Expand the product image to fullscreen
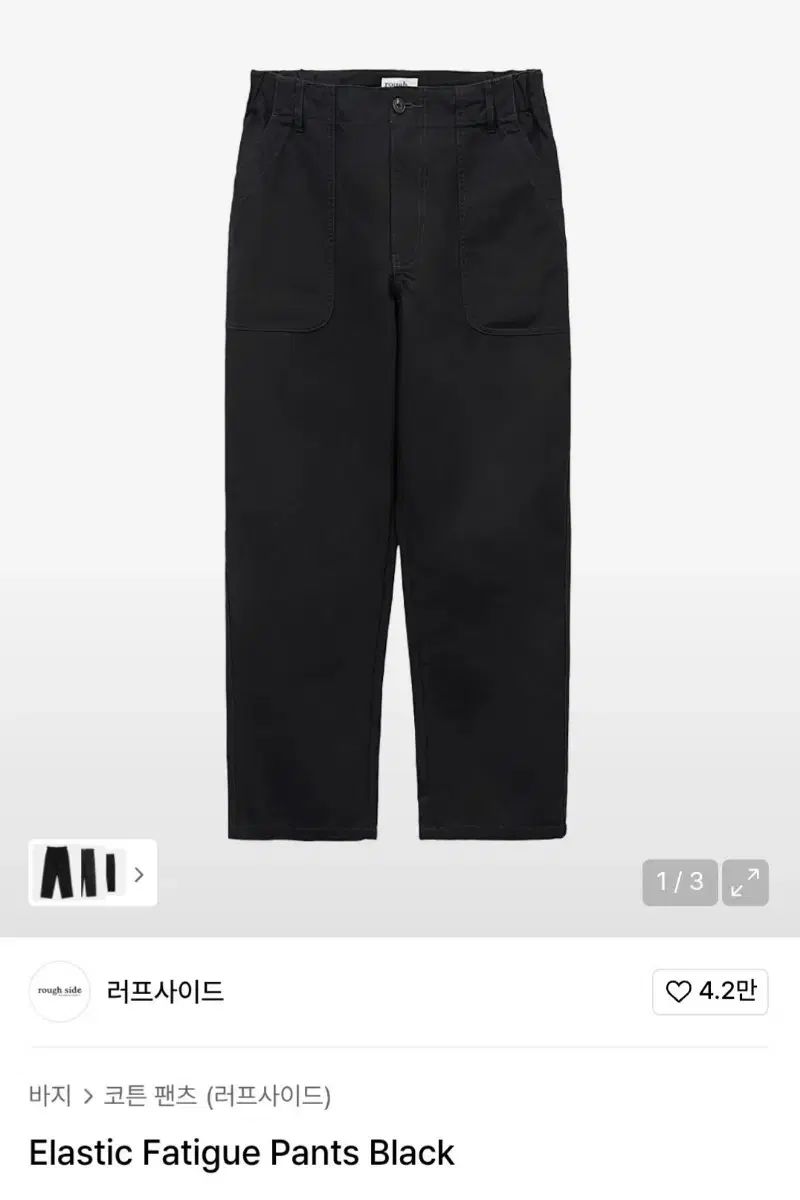This screenshot has height=1200, width=800. [745, 881]
